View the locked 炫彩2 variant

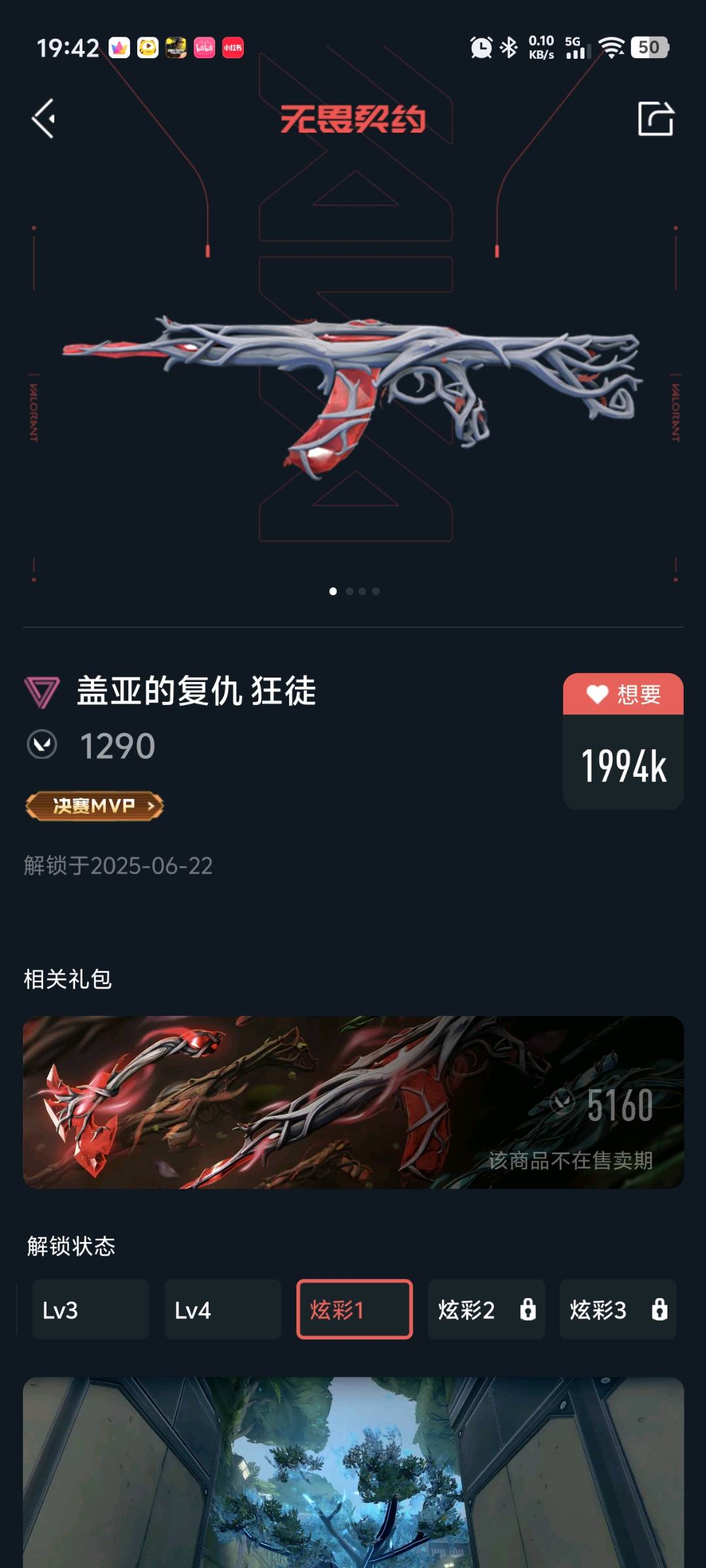(x=486, y=1309)
